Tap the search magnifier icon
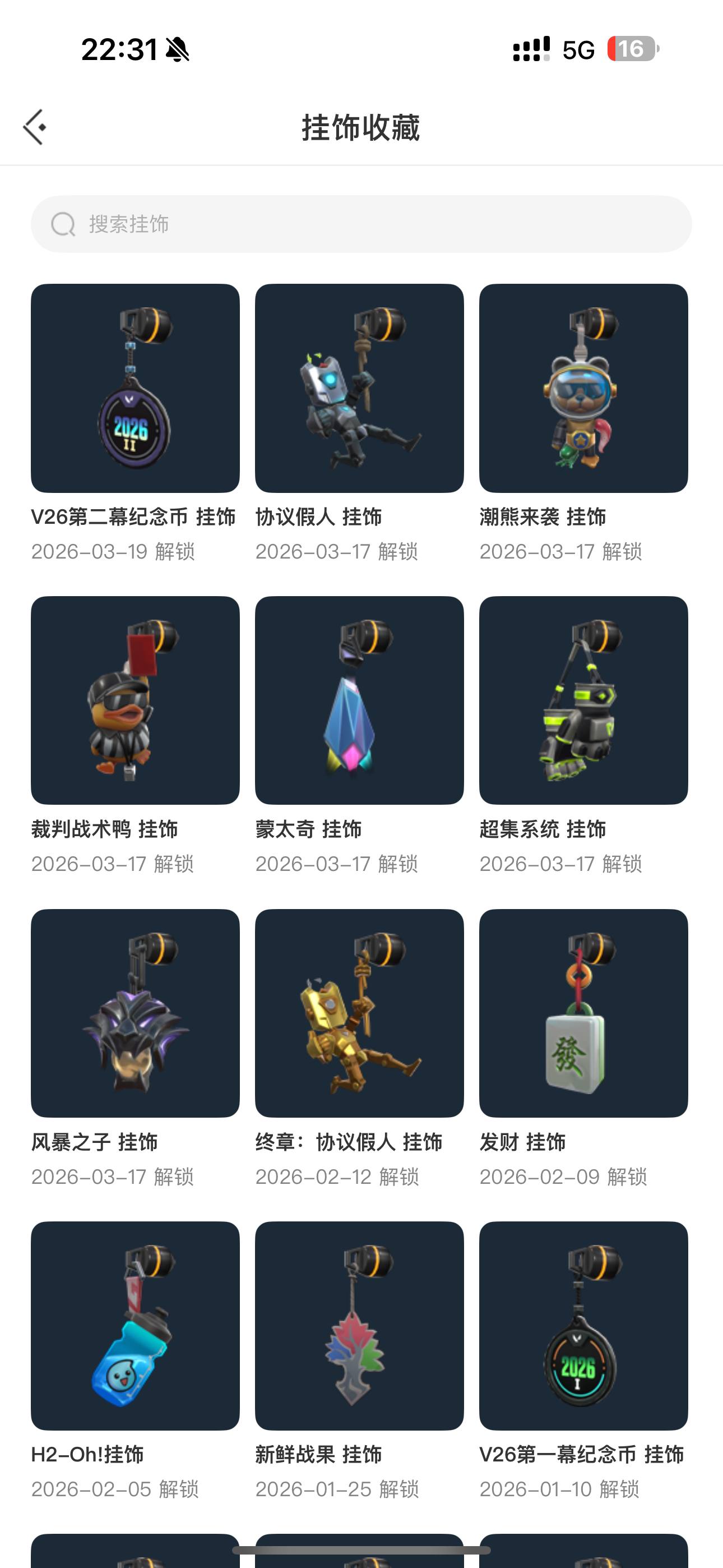723x1568 pixels. click(63, 224)
